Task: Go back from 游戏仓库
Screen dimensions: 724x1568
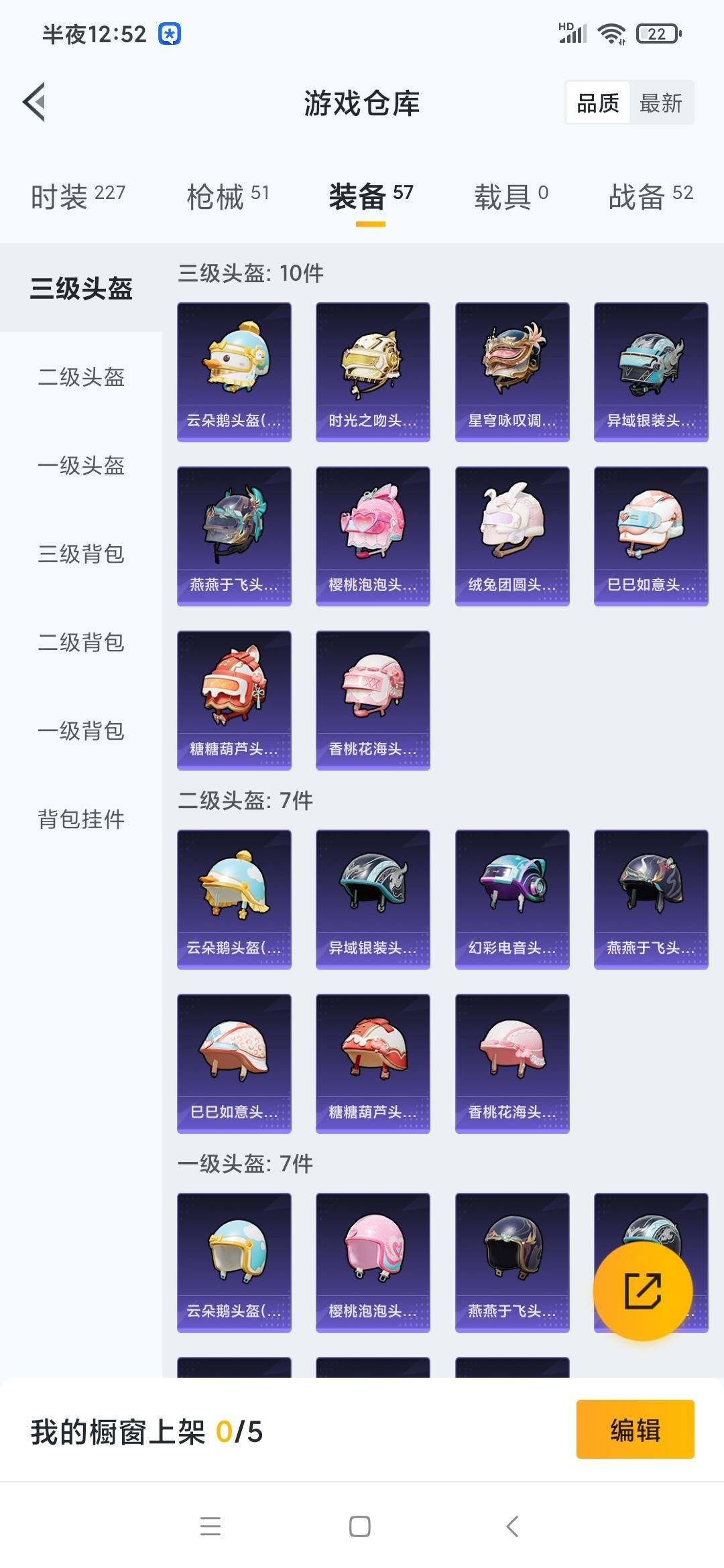Action: (35, 103)
